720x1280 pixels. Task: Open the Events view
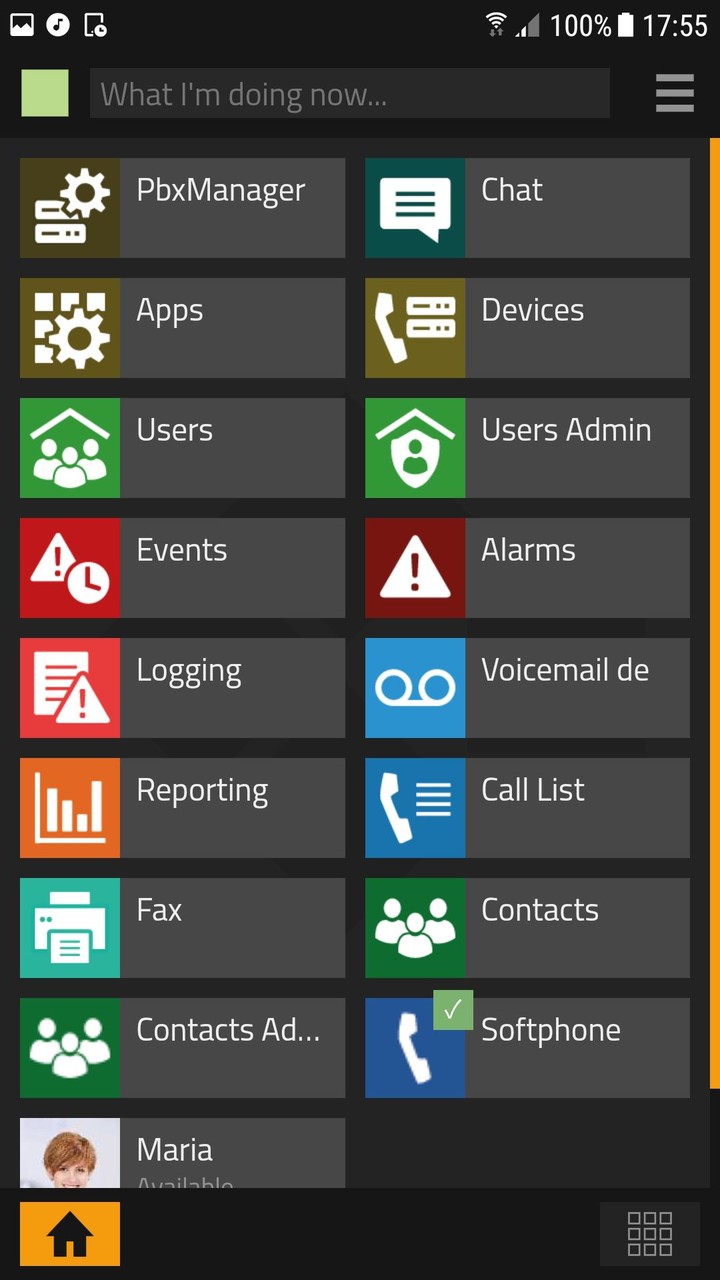click(182, 568)
